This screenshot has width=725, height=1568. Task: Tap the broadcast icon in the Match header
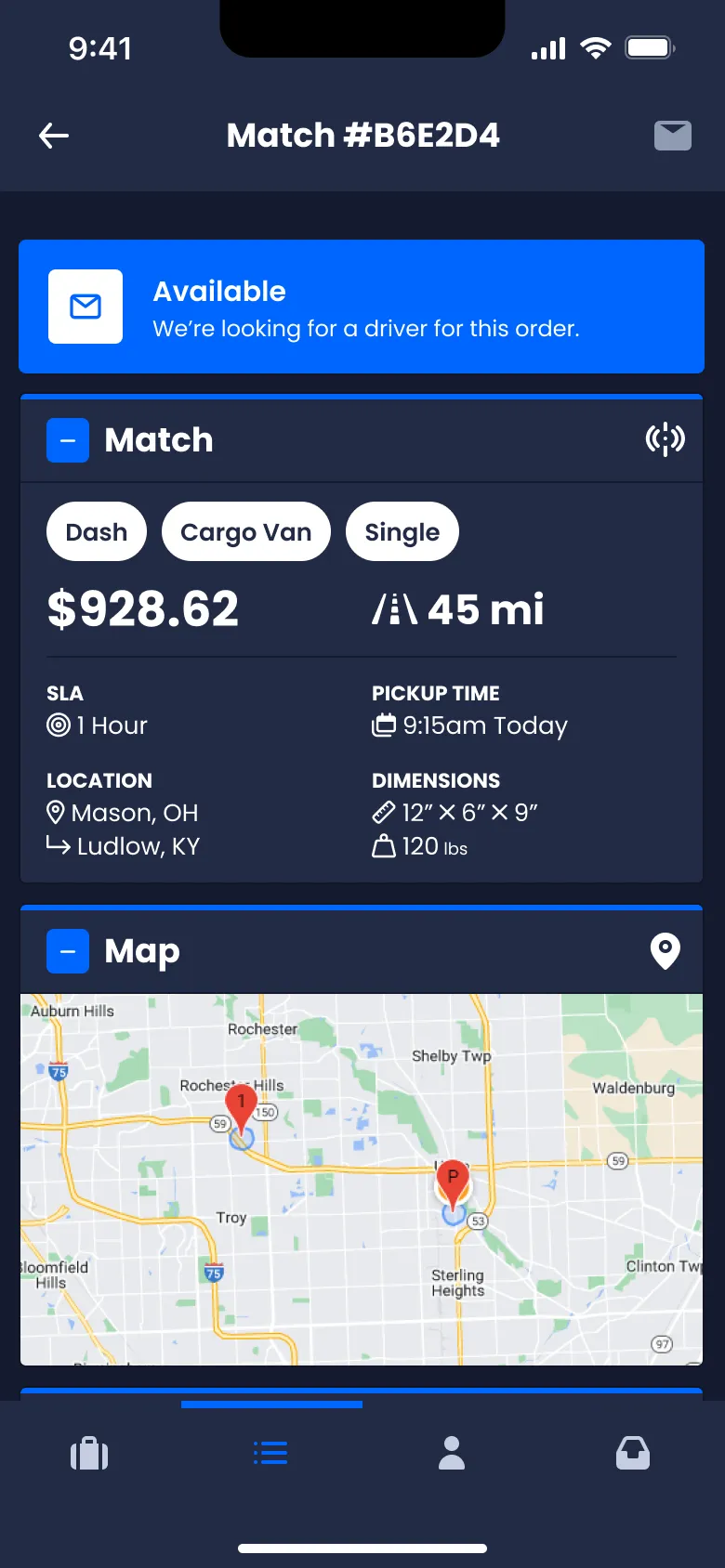[665, 439]
